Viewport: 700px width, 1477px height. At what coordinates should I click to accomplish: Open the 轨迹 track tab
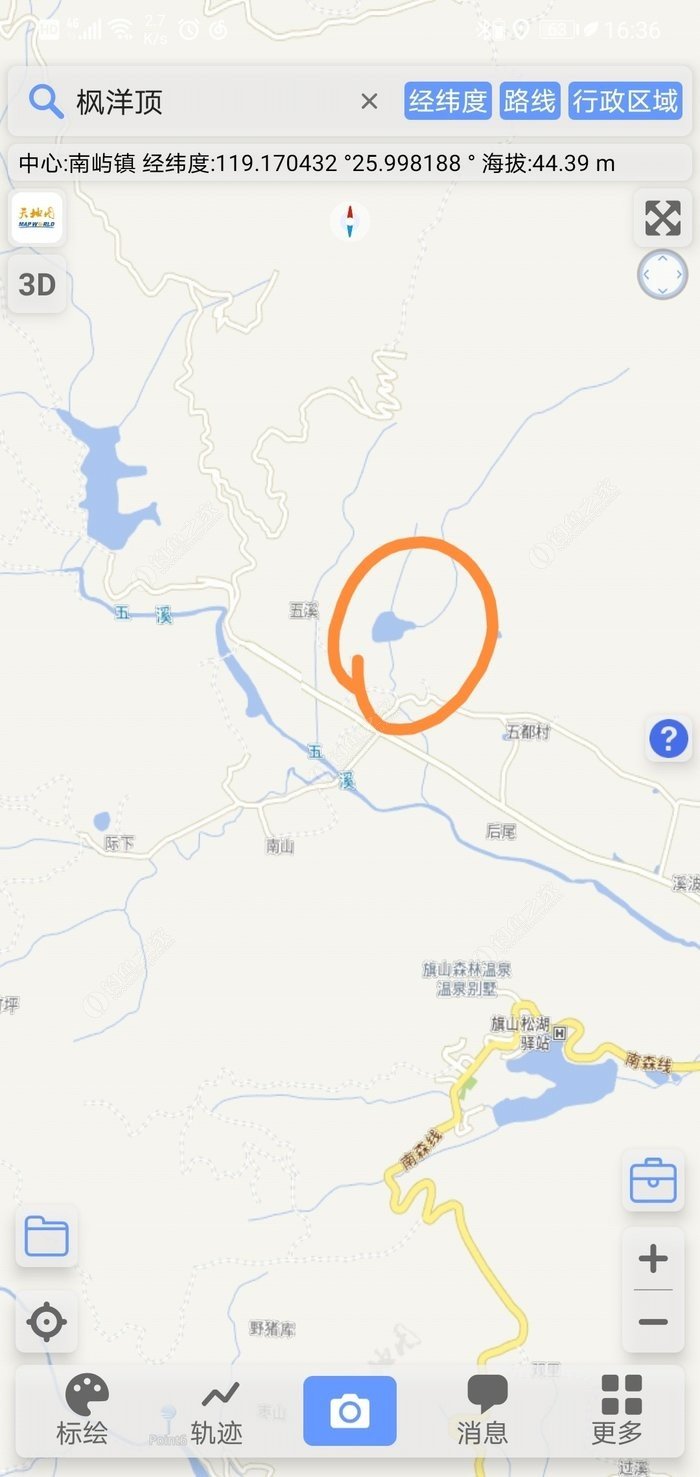217,1410
